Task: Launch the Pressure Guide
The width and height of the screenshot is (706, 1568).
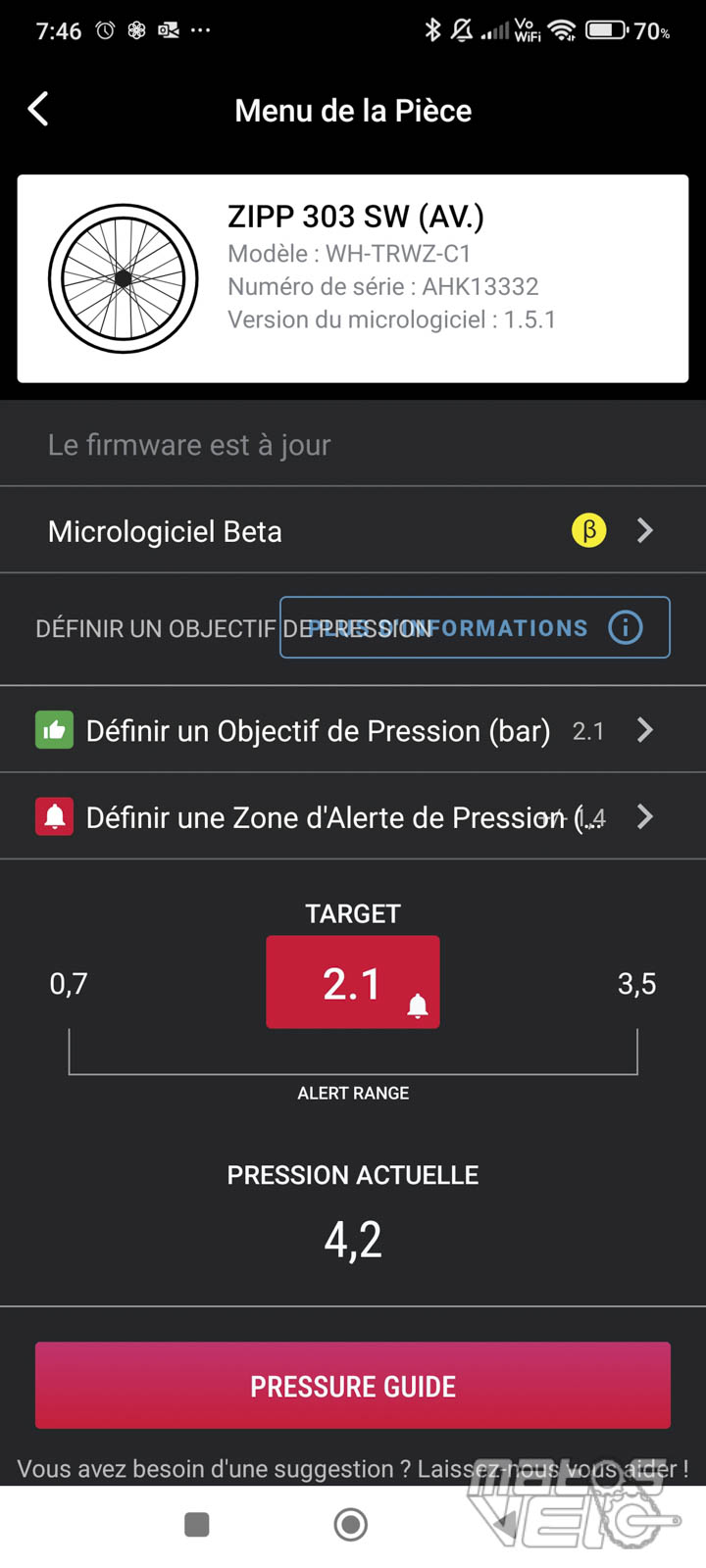Action: coord(353,1386)
